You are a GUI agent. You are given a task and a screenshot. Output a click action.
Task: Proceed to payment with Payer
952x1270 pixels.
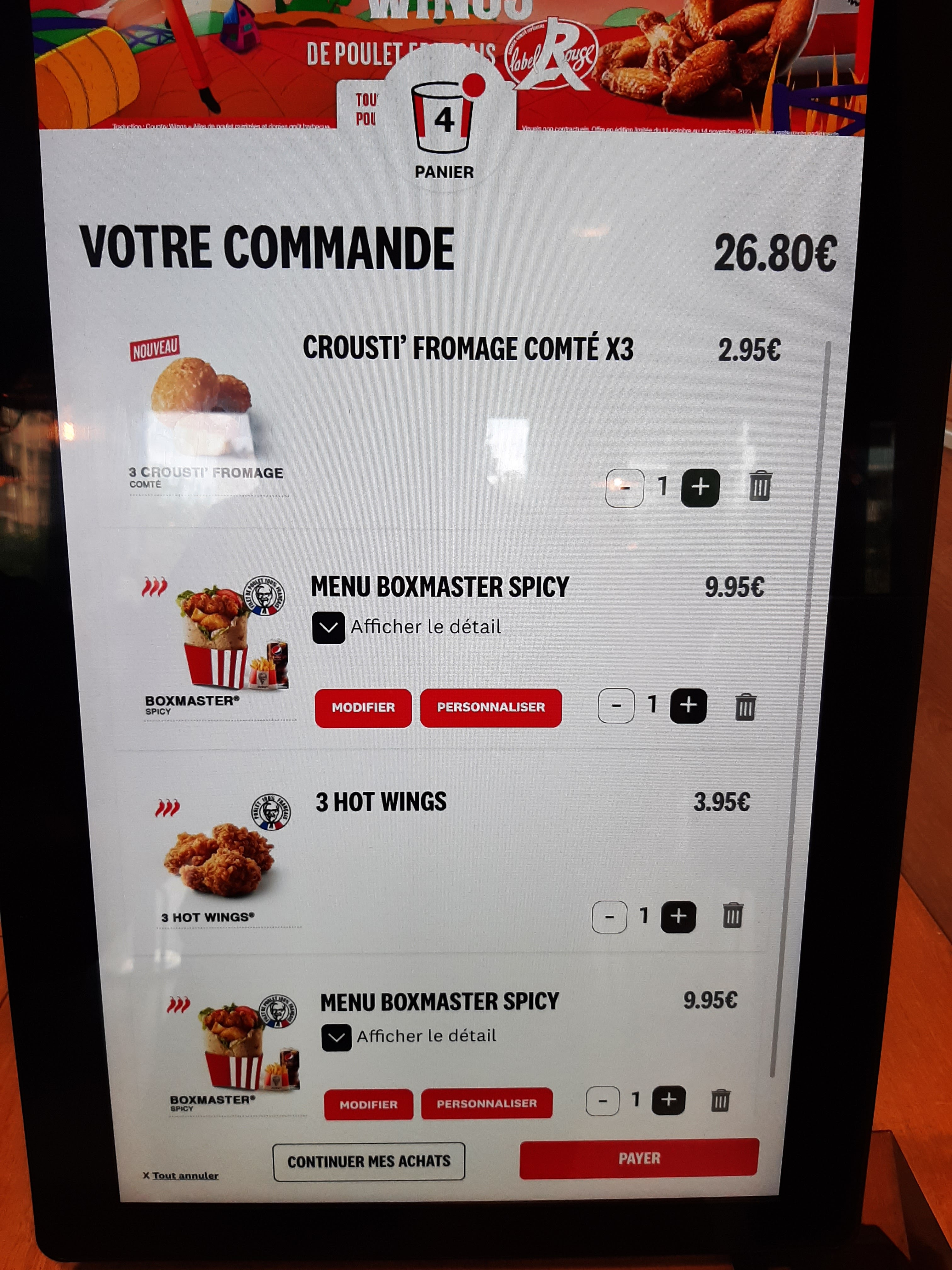[x=639, y=1158]
